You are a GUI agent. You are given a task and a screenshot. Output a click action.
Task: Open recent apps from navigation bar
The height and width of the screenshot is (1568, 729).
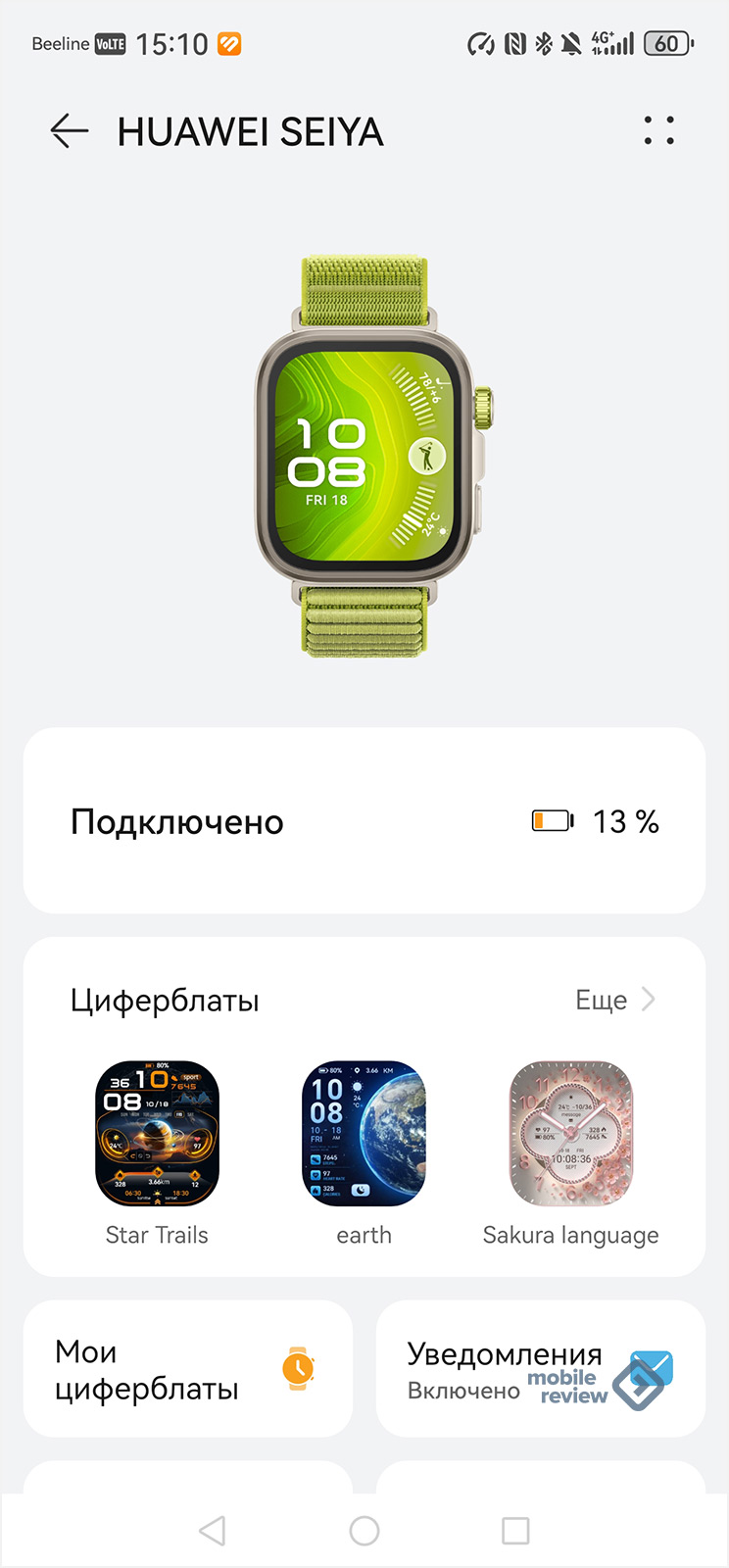[515, 1531]
